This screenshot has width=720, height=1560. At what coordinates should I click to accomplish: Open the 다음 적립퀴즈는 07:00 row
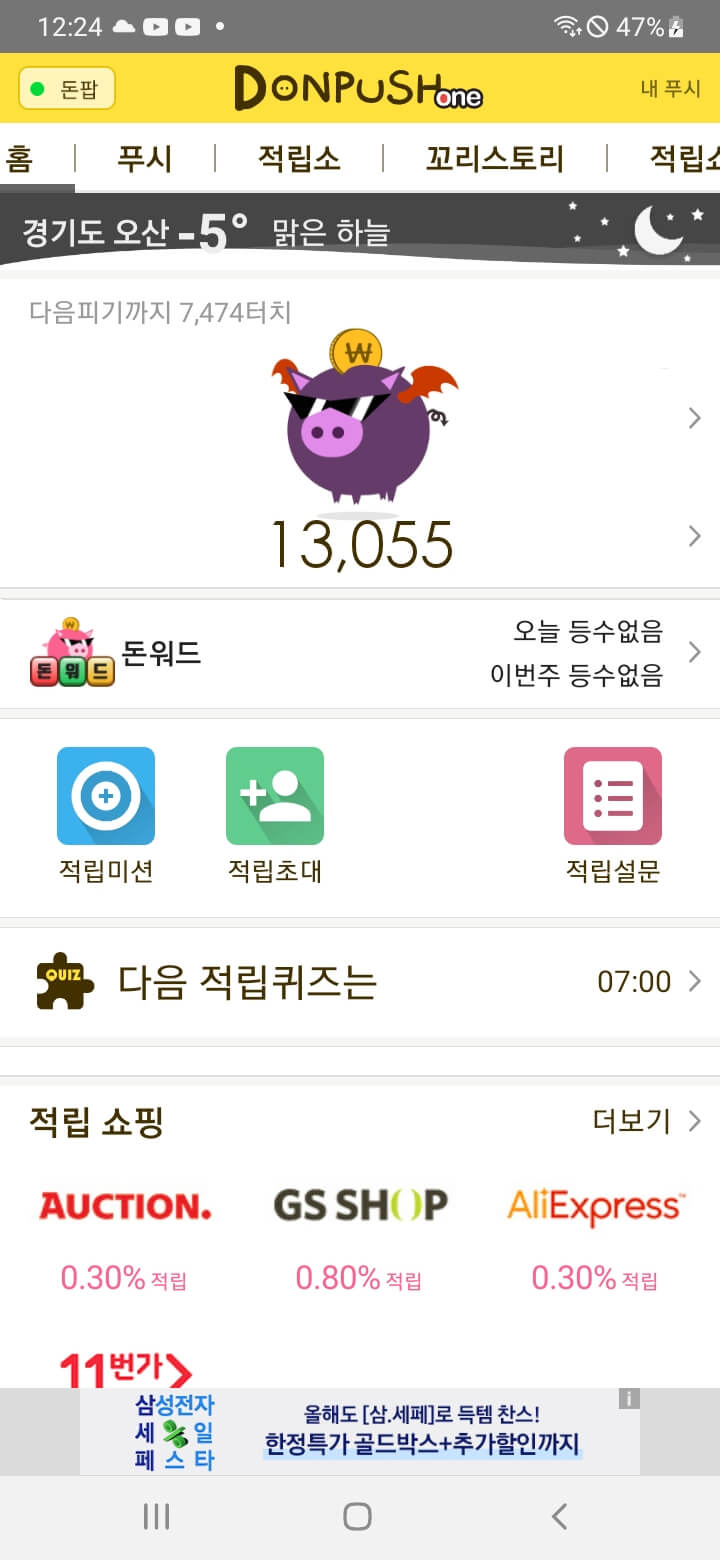pyautogui.click(x=360, y=982)
